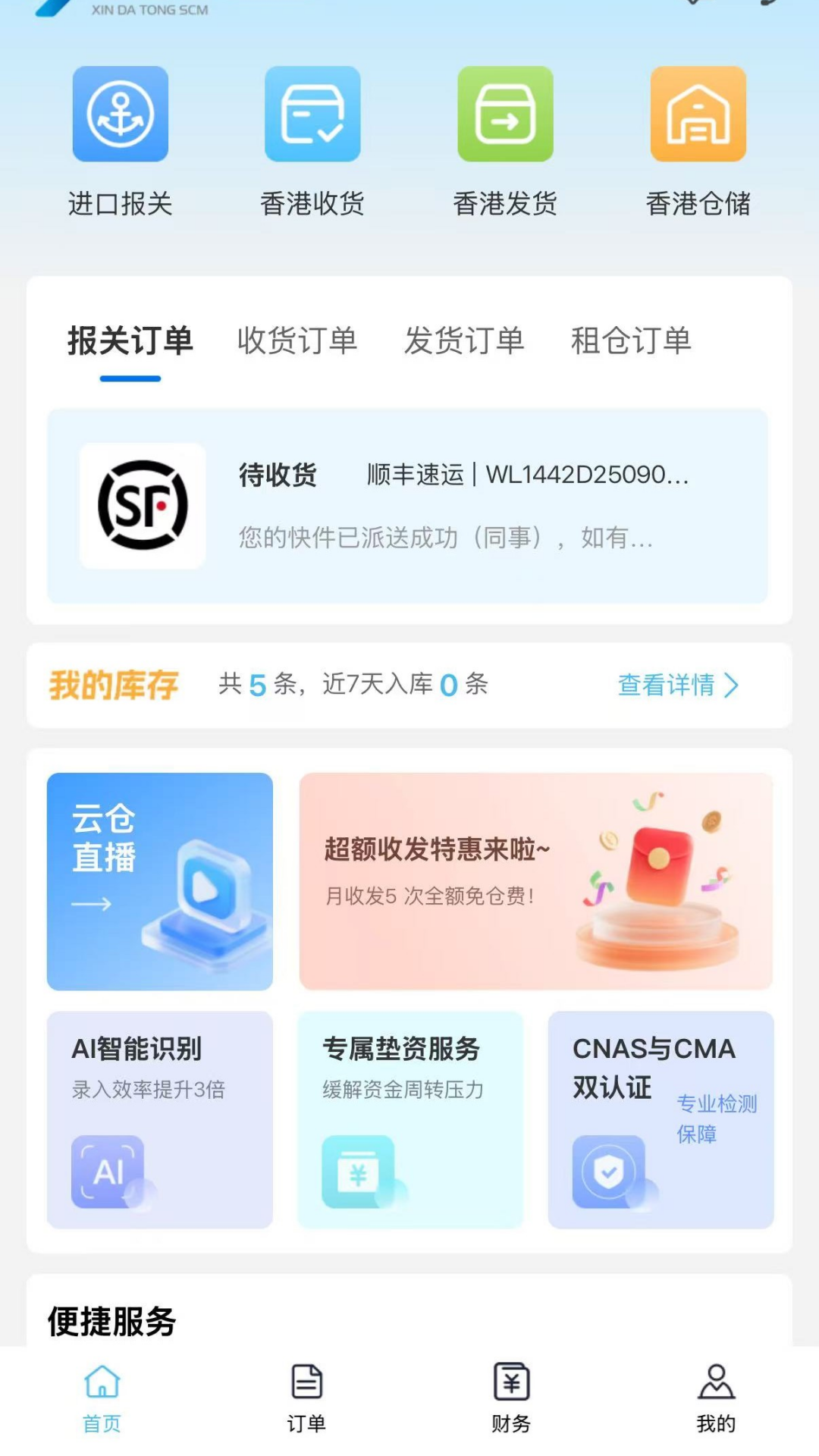Select the 首页 home icon
This screenshot has height=1456, width=819.
tap(101, 1385)
